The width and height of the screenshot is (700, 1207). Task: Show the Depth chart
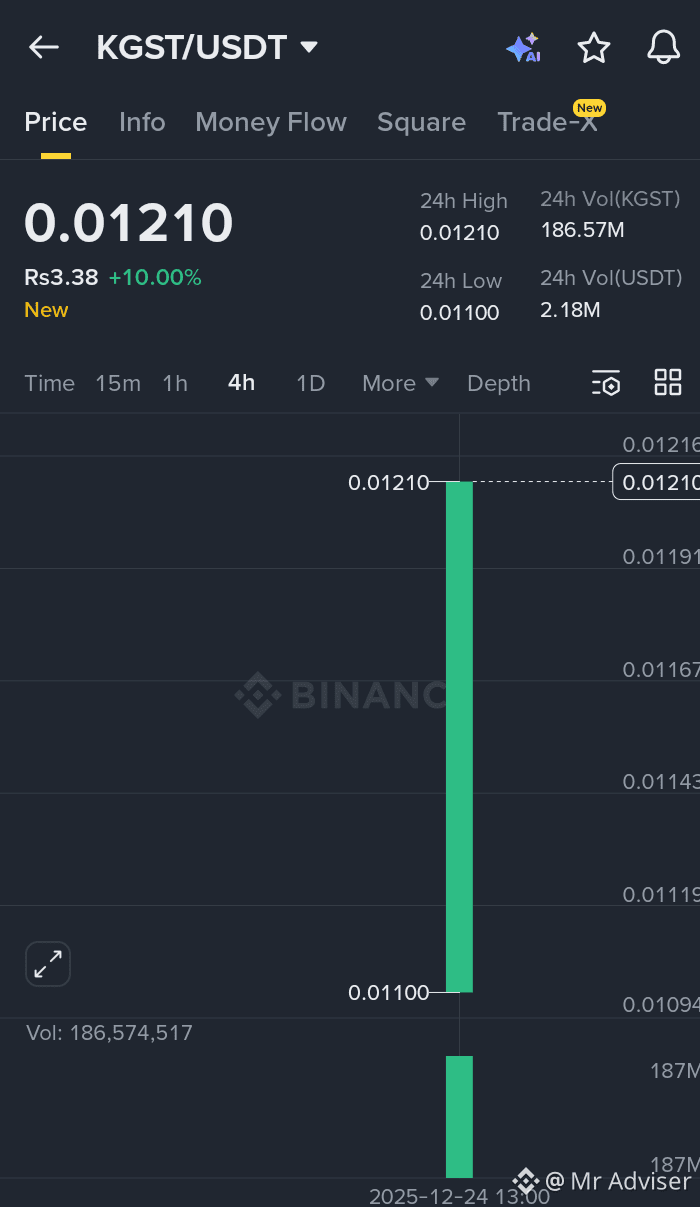coord(499,383)
